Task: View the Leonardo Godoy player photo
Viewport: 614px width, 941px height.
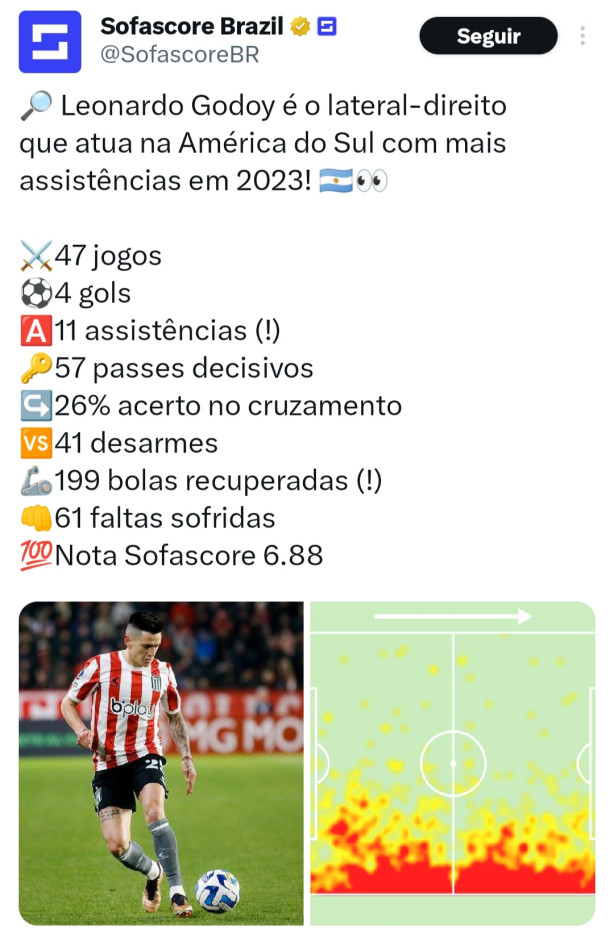Action: point(161,762)
